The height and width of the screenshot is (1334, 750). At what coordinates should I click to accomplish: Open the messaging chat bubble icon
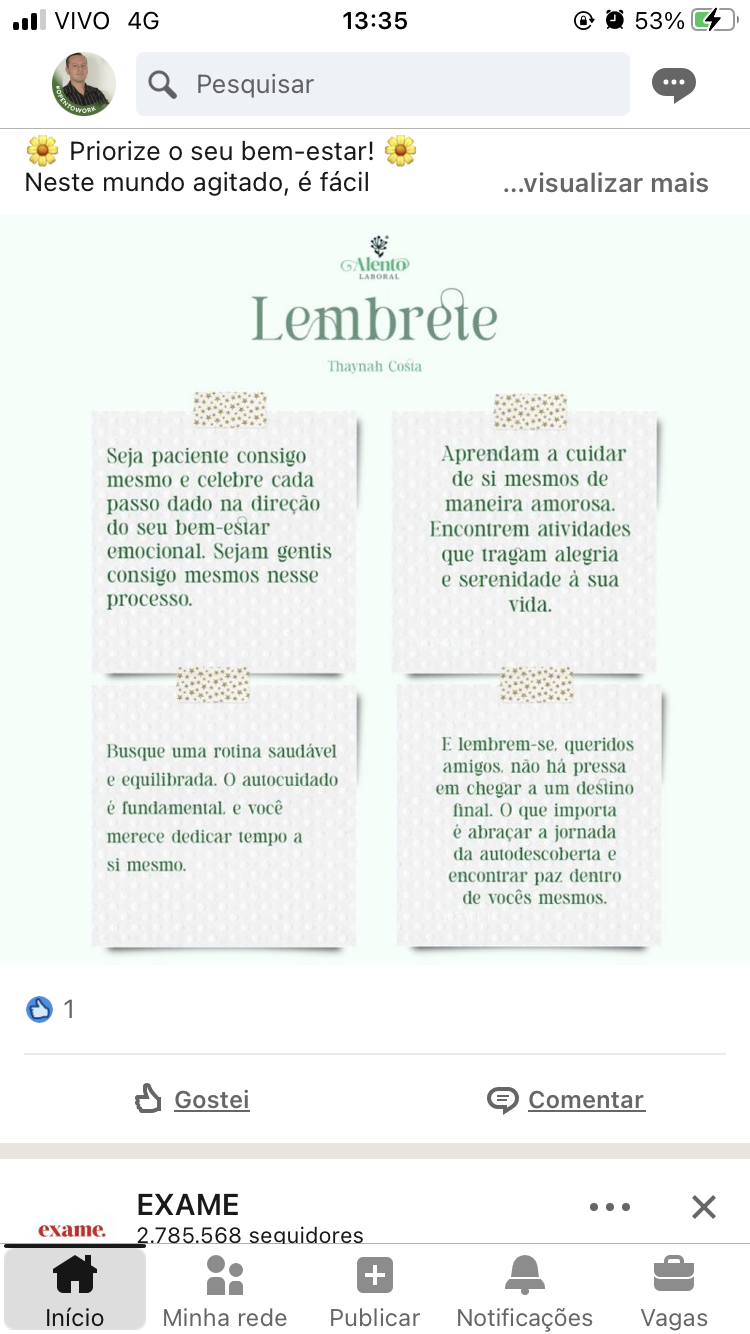pos(673,84)
